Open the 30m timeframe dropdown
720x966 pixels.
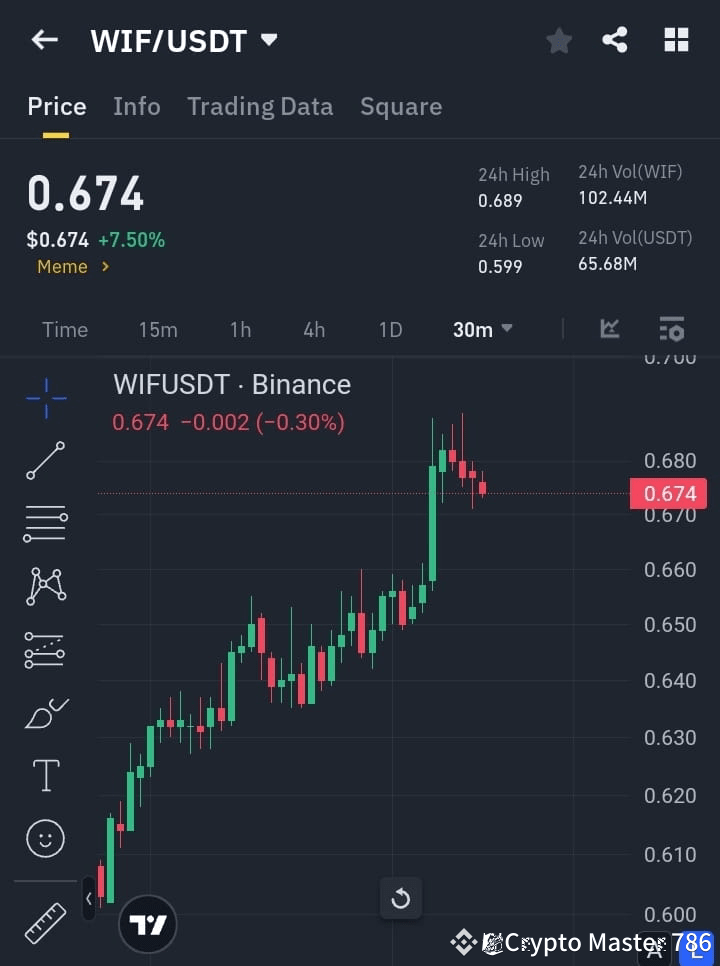pyautogui.click(x=483, y=330)
